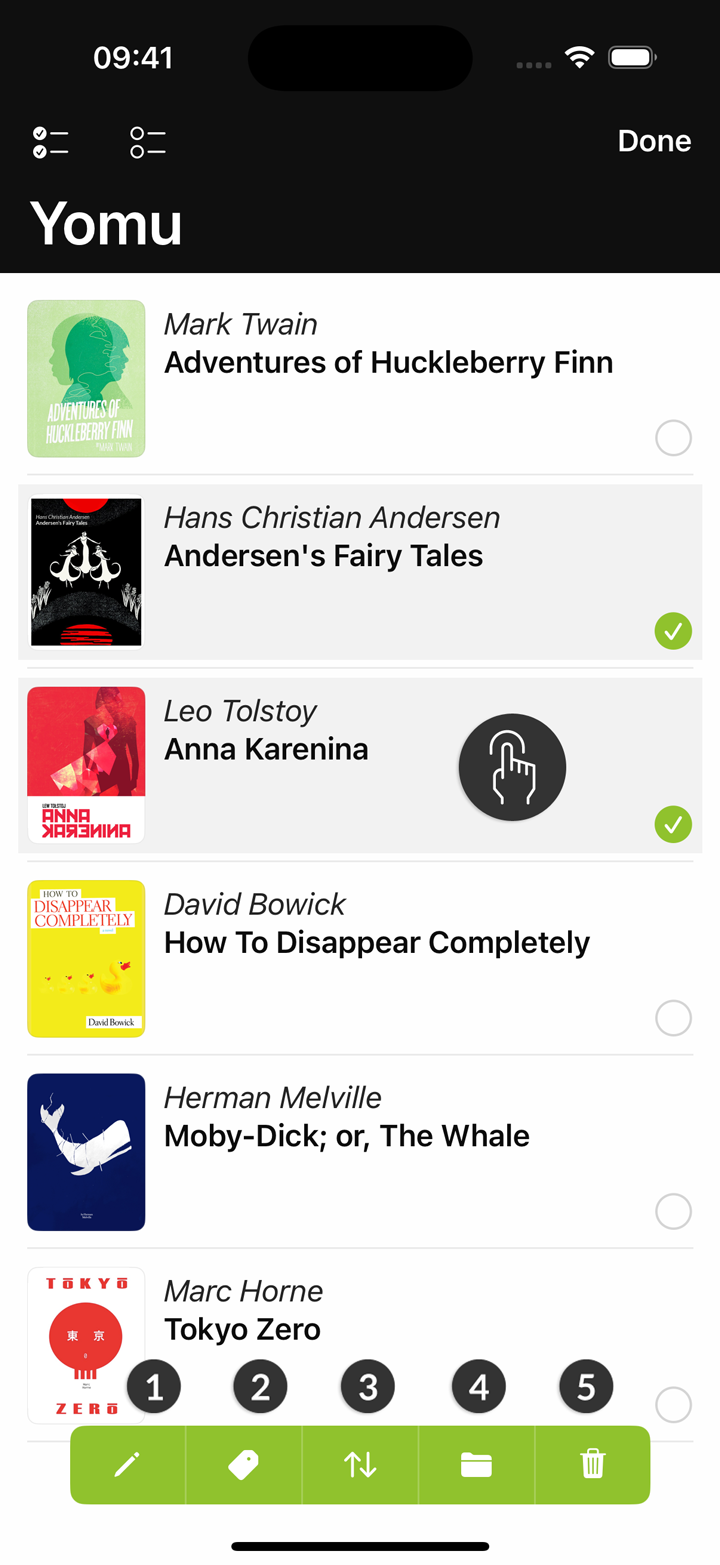Uncheck Anna Karenina's green checkmark
The height and width of the screenshot is (1565, 720).
673,824
